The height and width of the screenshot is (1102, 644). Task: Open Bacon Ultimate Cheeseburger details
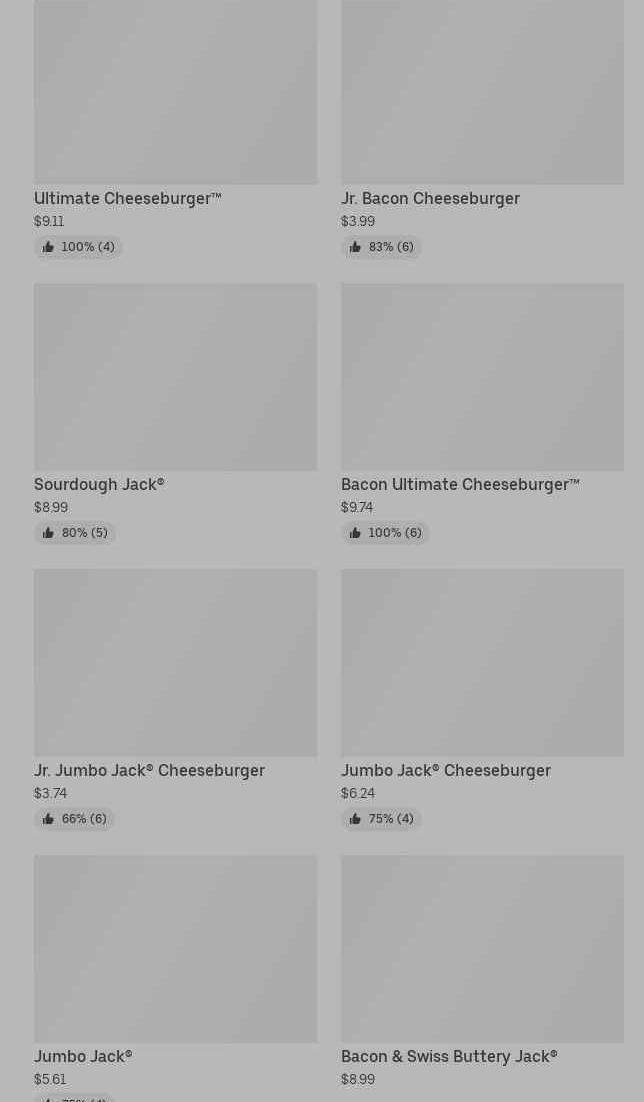point(482,414)
